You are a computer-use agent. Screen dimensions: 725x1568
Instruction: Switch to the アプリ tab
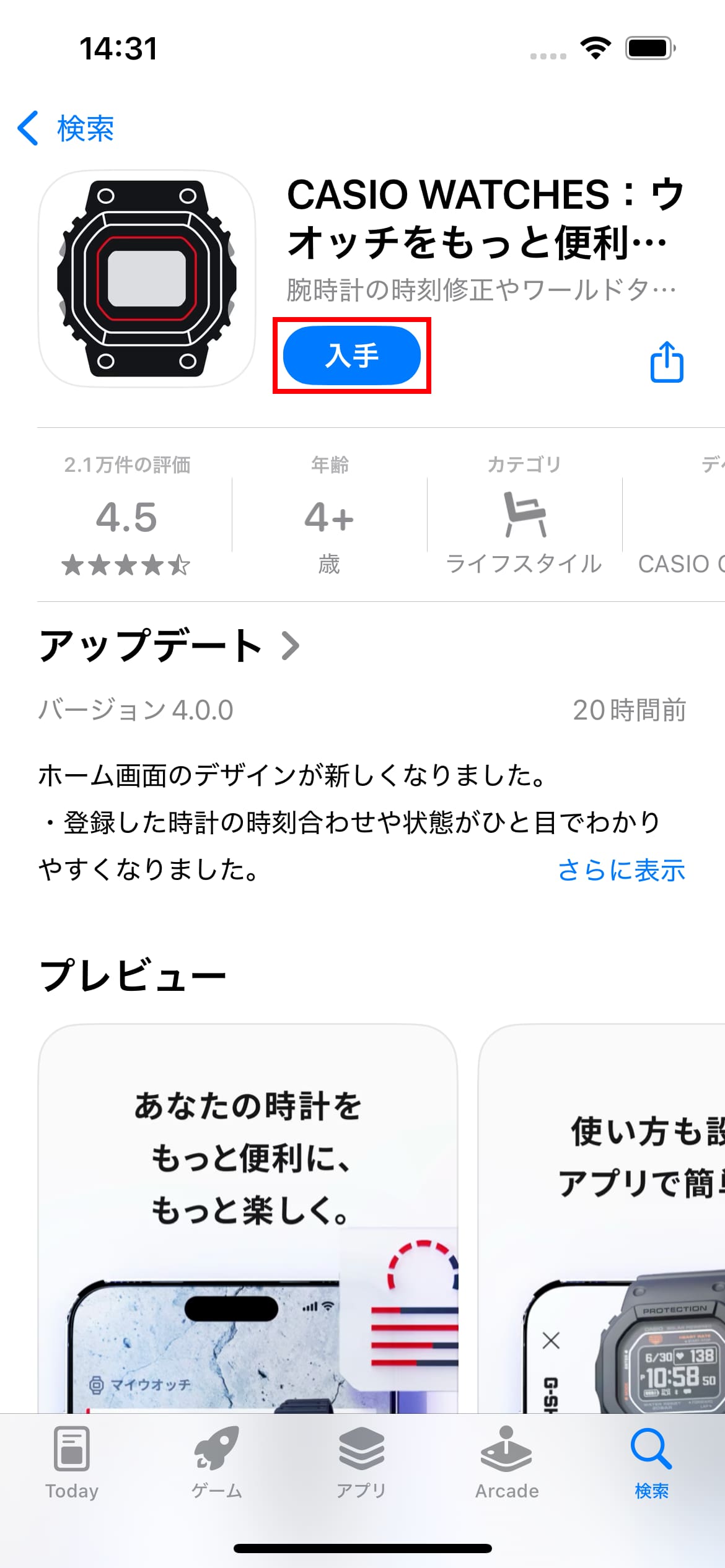click(x=361, y=1463)
